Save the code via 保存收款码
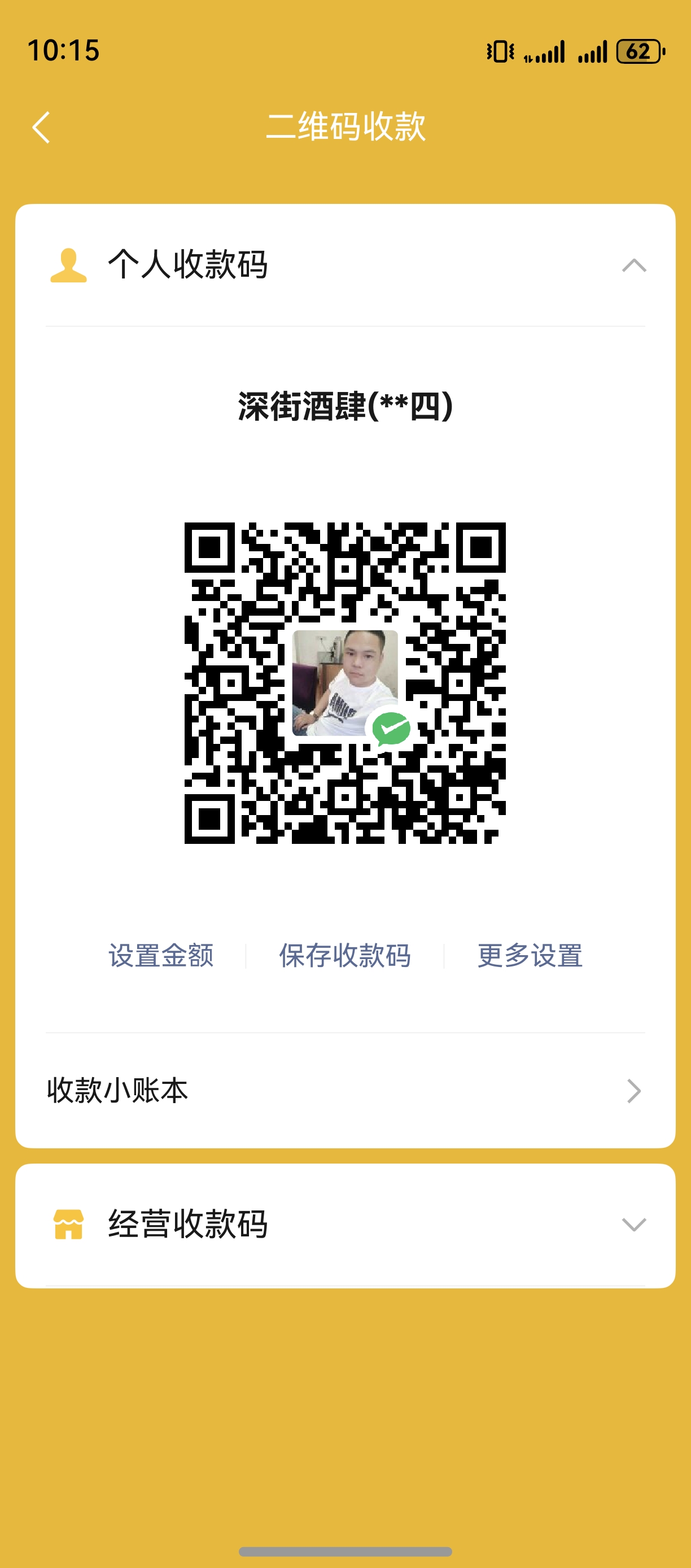691x1568 pixels. 345,956
